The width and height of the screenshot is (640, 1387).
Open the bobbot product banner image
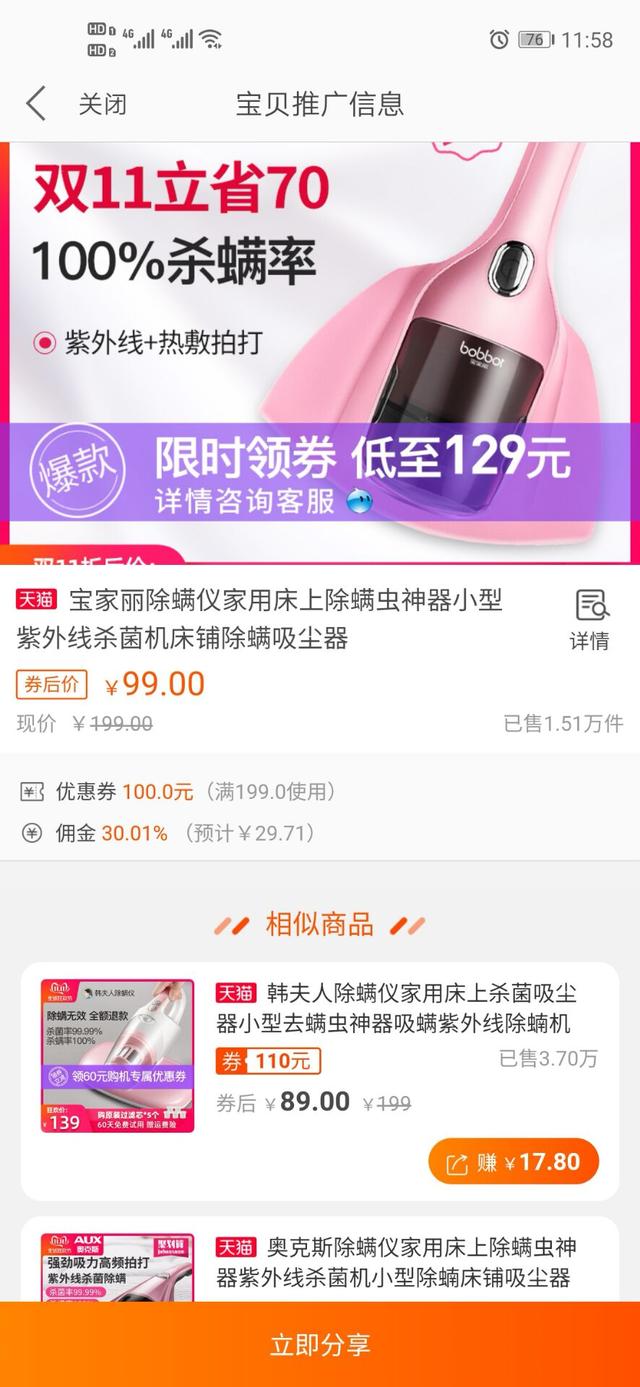pos(320,350)
